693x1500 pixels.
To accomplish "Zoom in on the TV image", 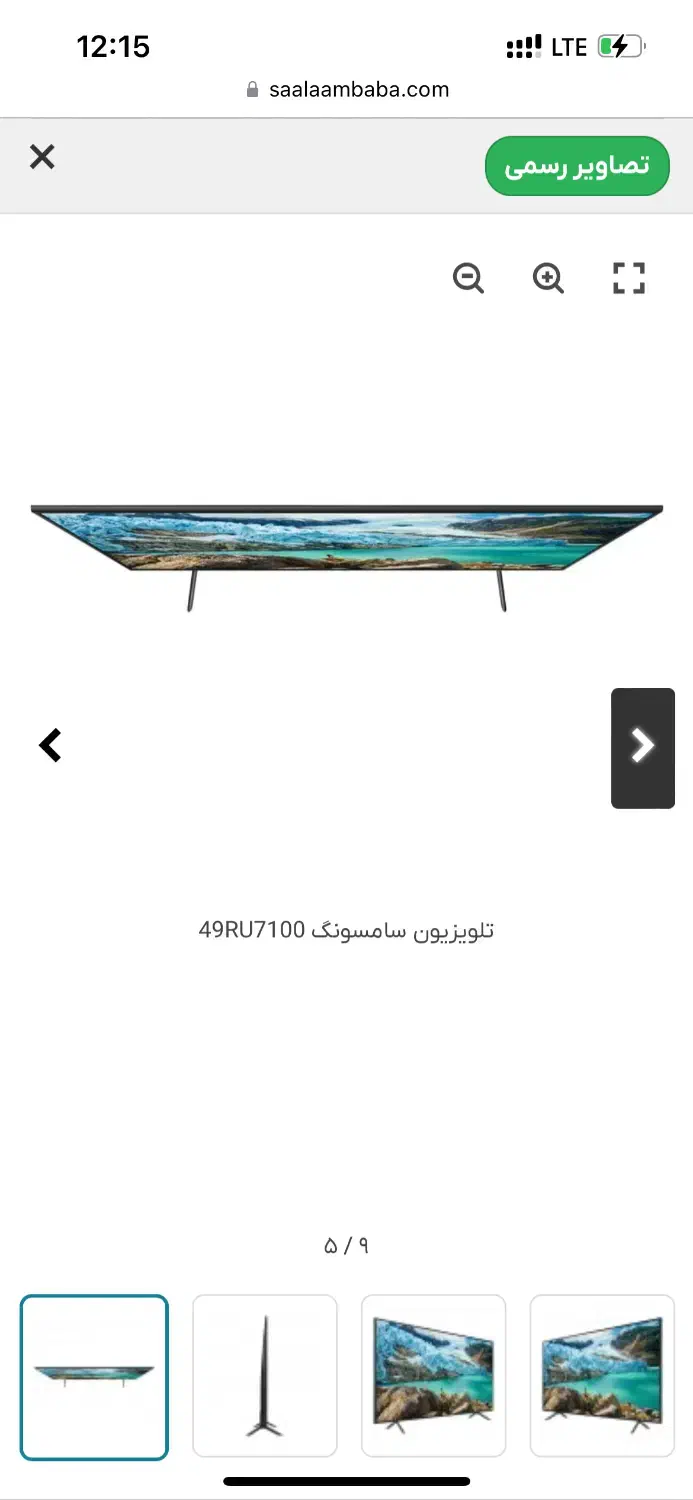I will coord(548,278).
